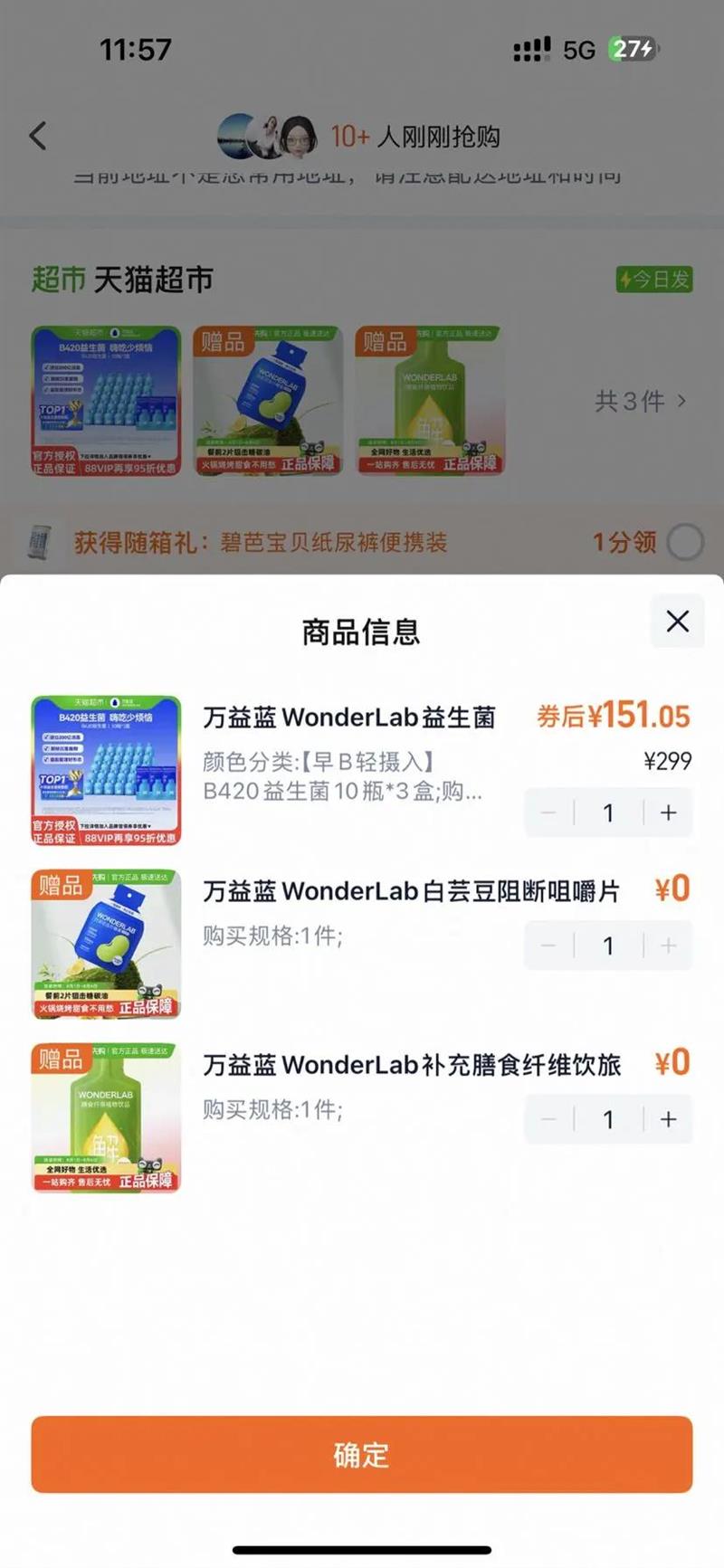The image size is (724, 1568).
Task: Expand the 共3件 item list
Action: (640, 401)
